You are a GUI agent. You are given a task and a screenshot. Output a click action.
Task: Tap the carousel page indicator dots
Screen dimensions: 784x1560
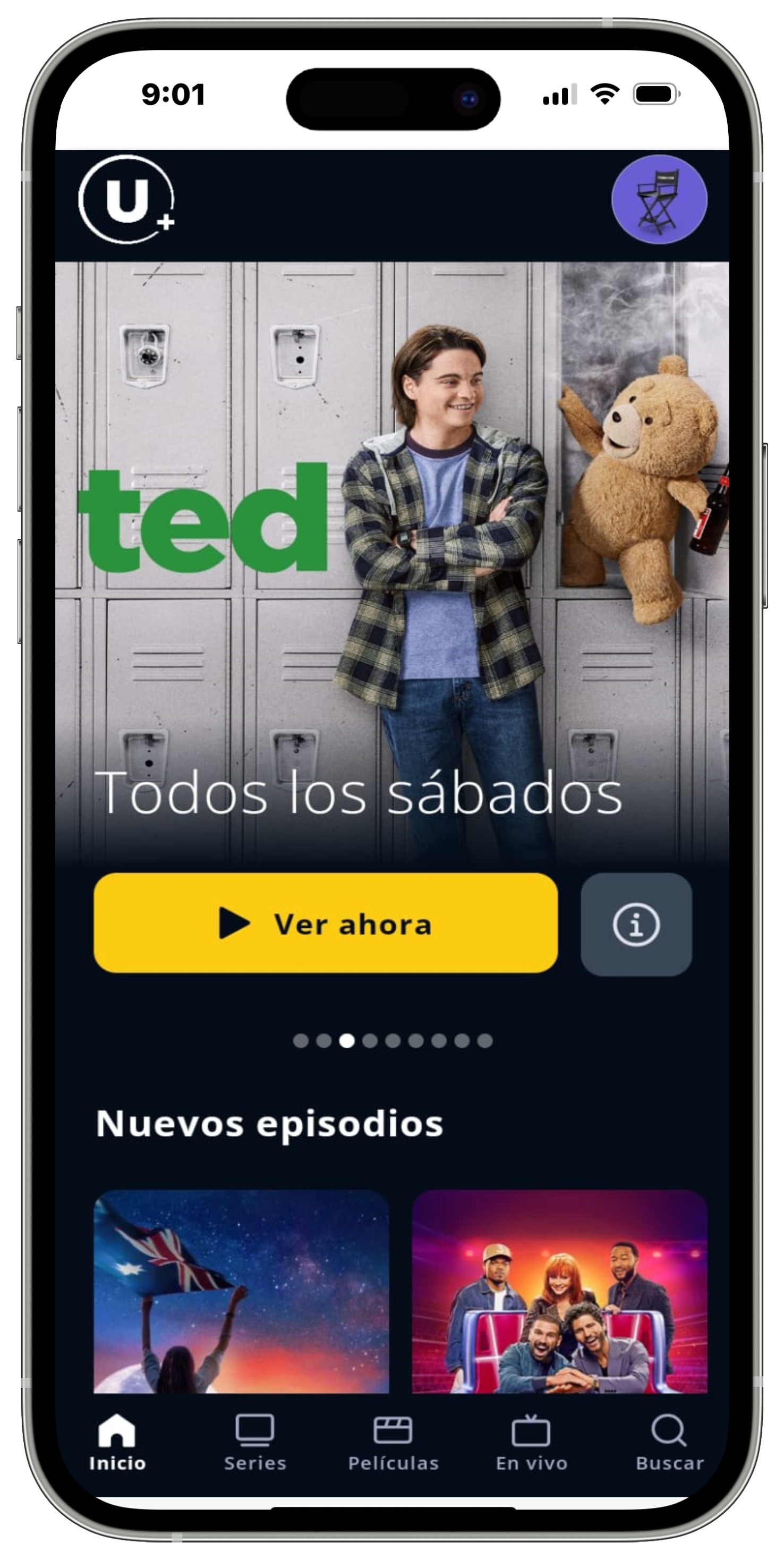[393, 1040]
